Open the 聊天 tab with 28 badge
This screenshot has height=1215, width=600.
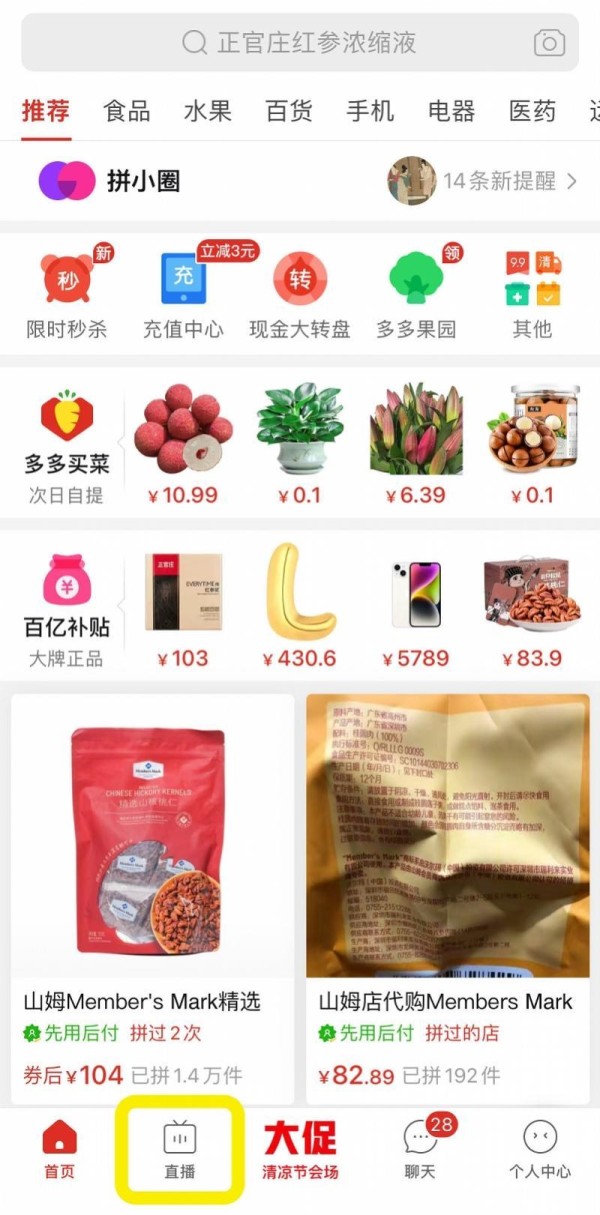click(x=420, y=1150)
